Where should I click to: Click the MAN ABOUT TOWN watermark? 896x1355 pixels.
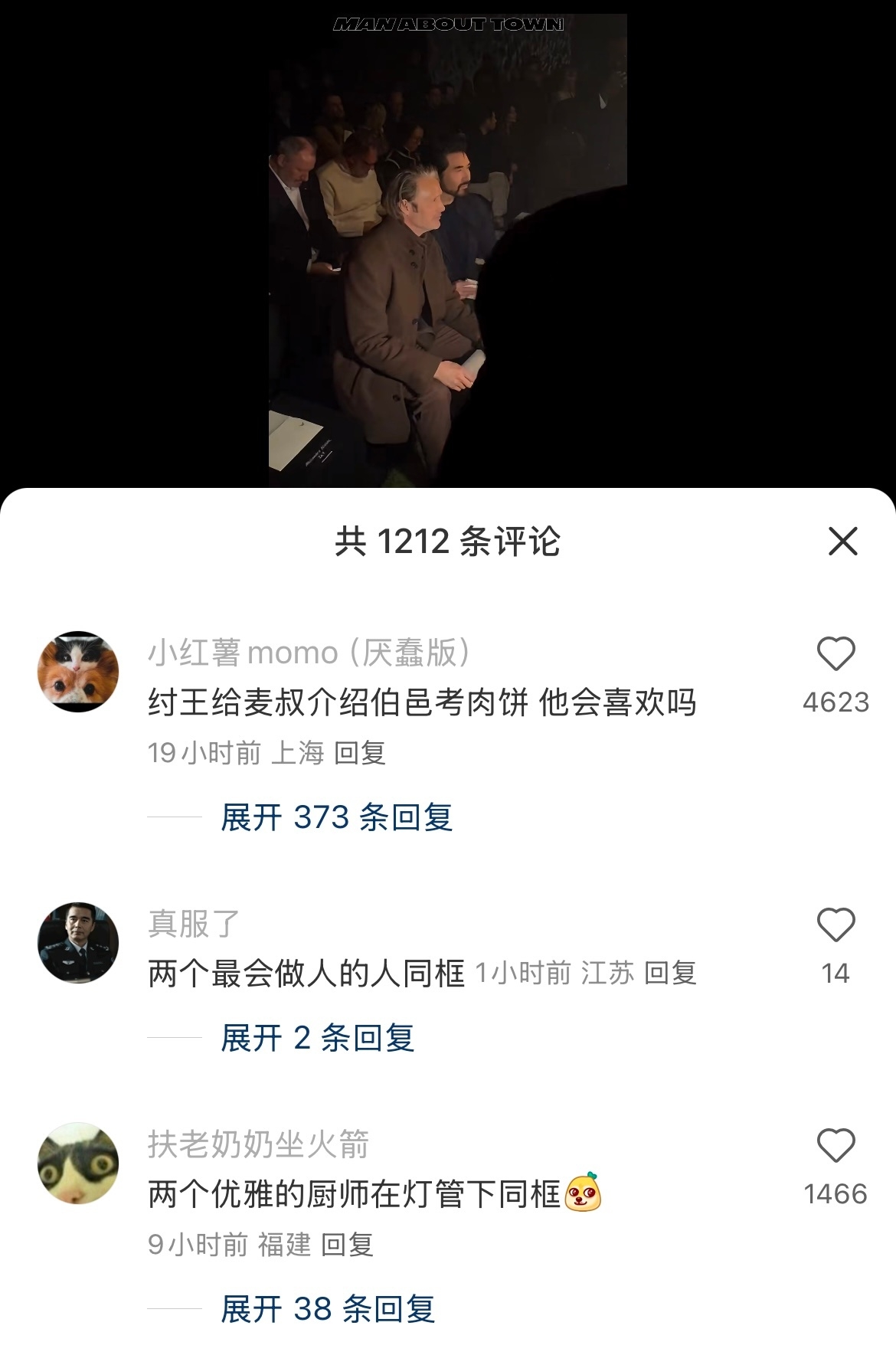point(448,25)
